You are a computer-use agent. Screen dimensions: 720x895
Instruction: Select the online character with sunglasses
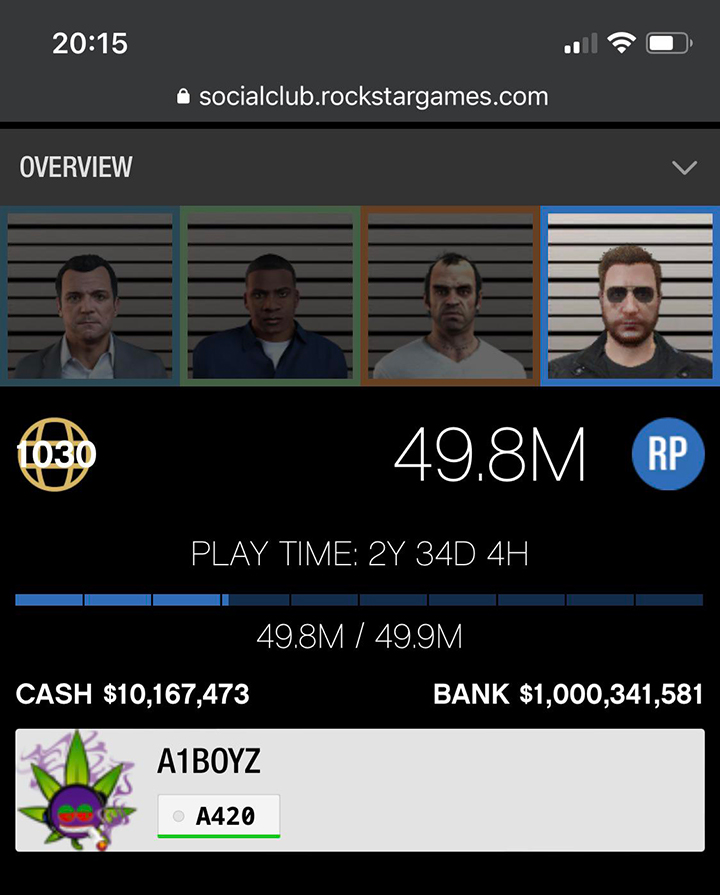pos(630,296)
